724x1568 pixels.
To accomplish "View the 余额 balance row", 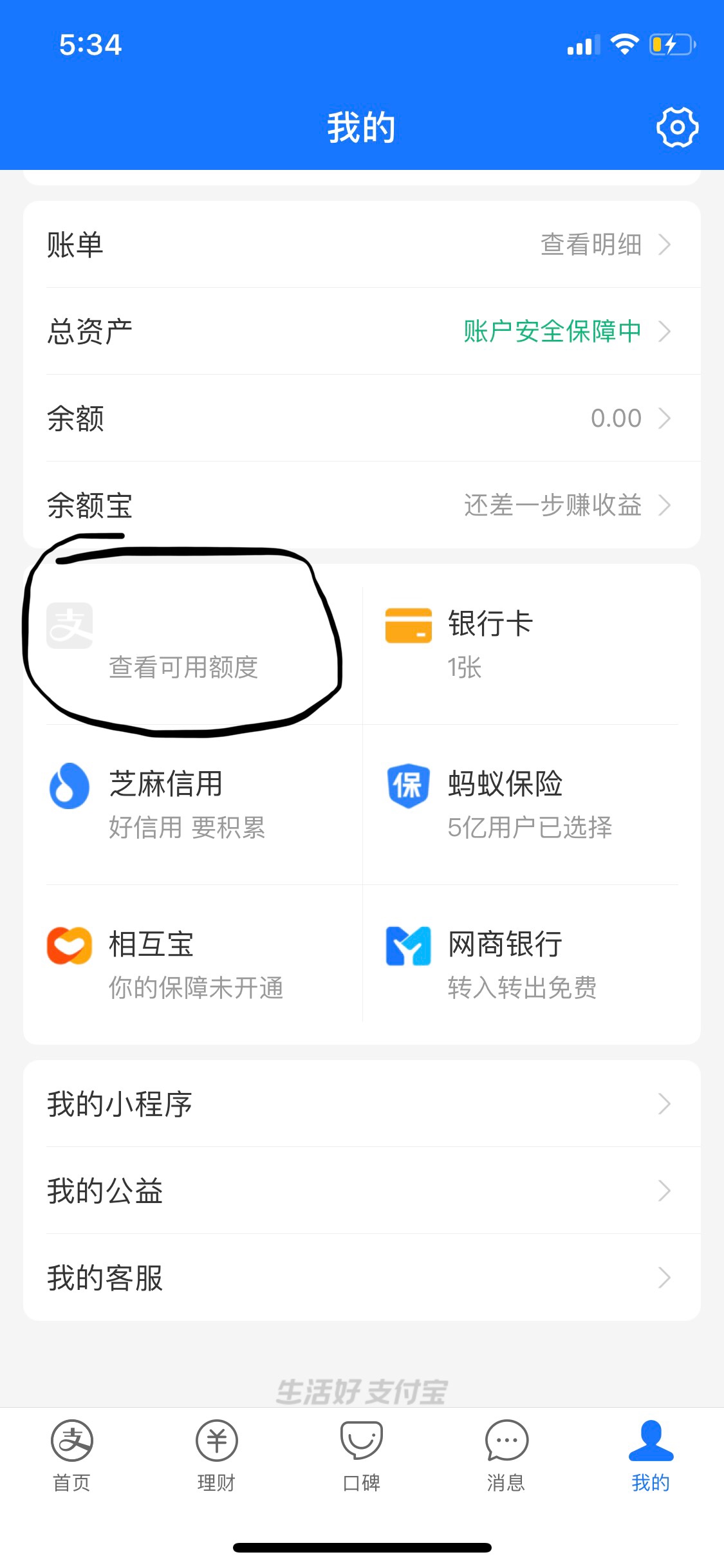I will pyautogui.click(x=362, y=418).
